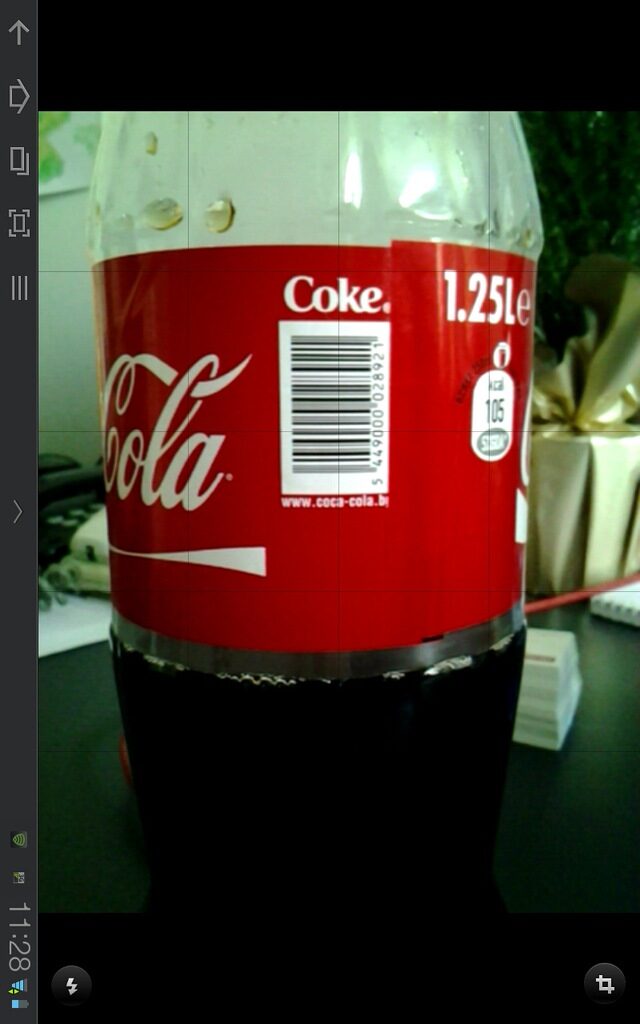Tap the system back arrow
Screen dimensions: 640x1024
click(x=19, y=33)
